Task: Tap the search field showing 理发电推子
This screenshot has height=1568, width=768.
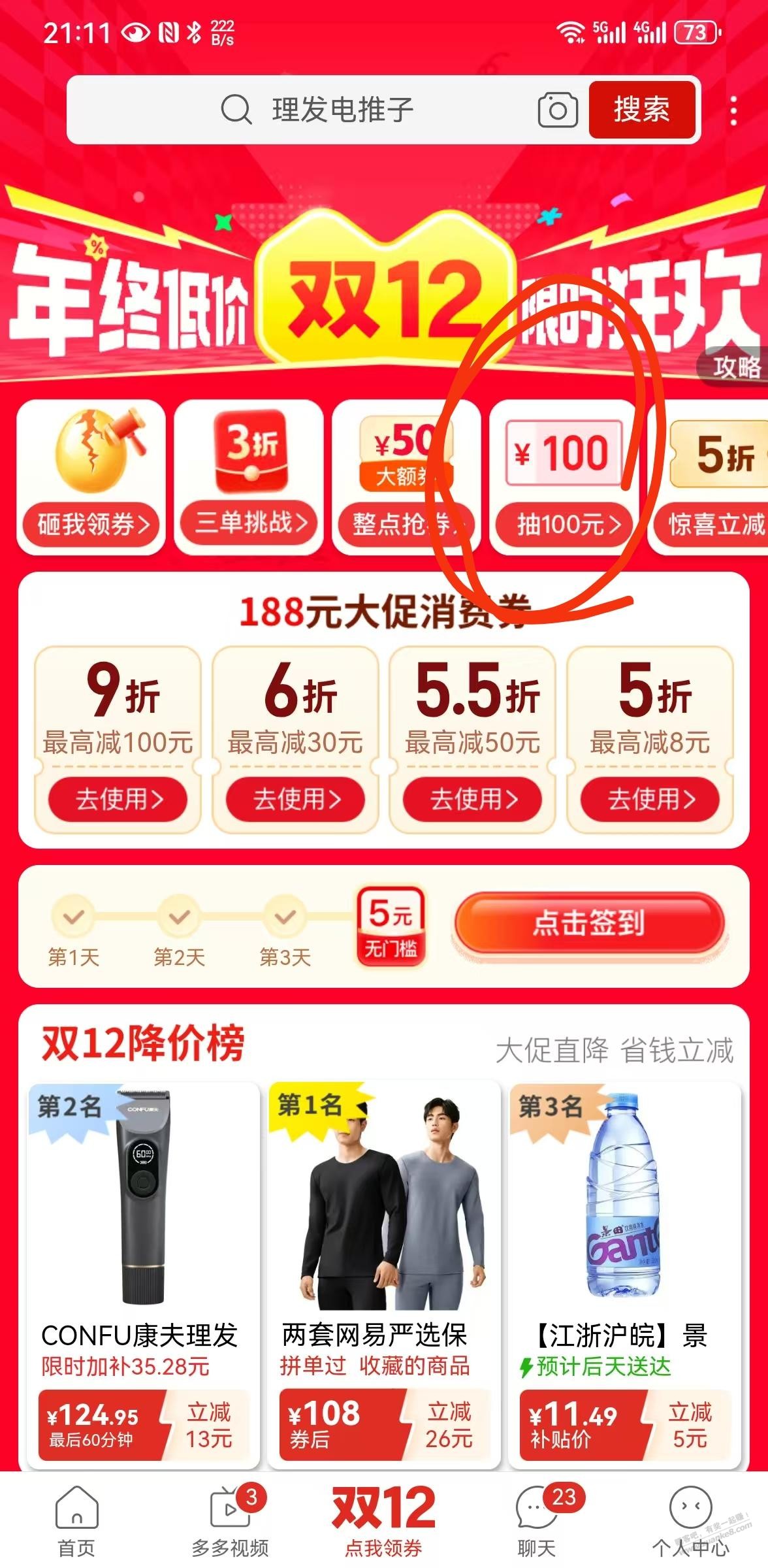Action: click(x=366, y=110)
